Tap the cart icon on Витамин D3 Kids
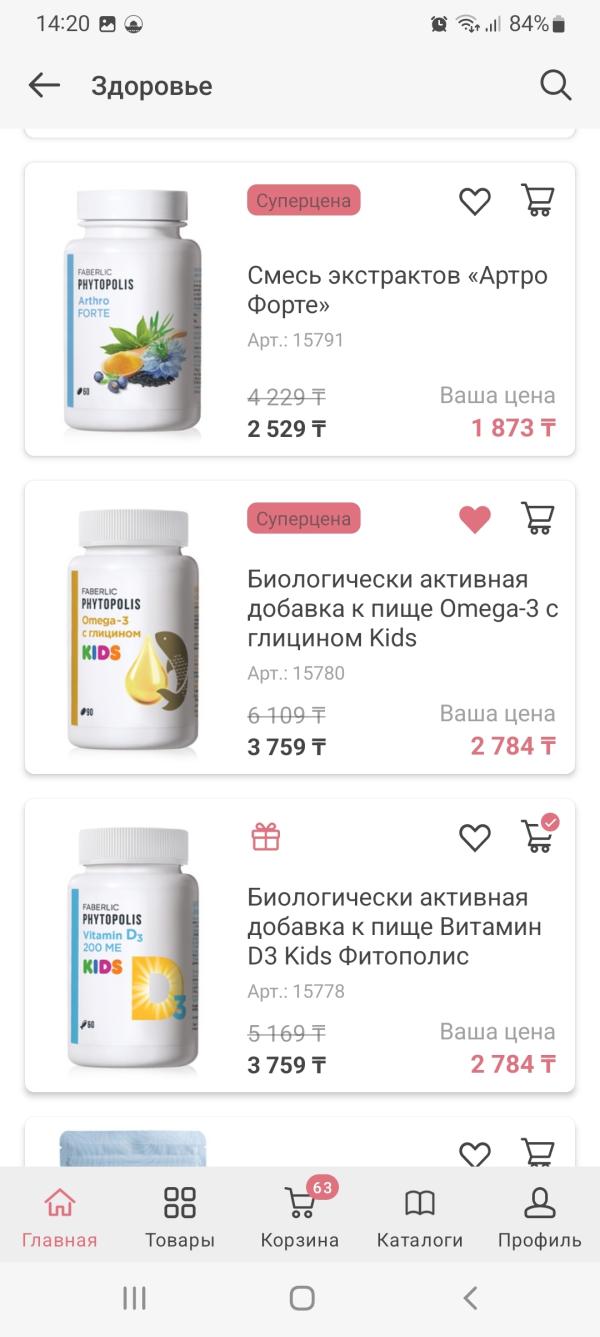Image resolution: width=600 pixels, height=1337 pixels. (x=538, y=837)
